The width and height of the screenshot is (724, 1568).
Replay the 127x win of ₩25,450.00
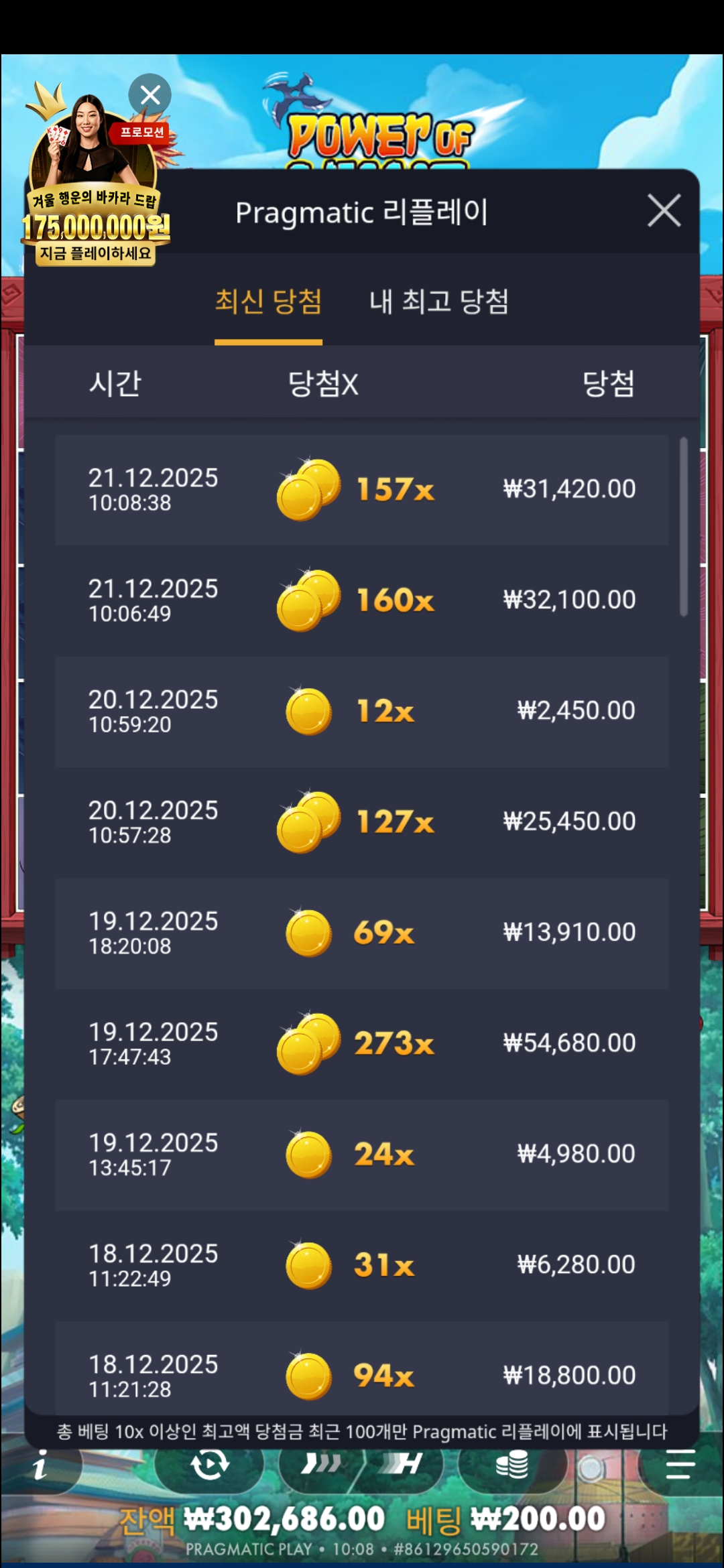pos(362,822)
